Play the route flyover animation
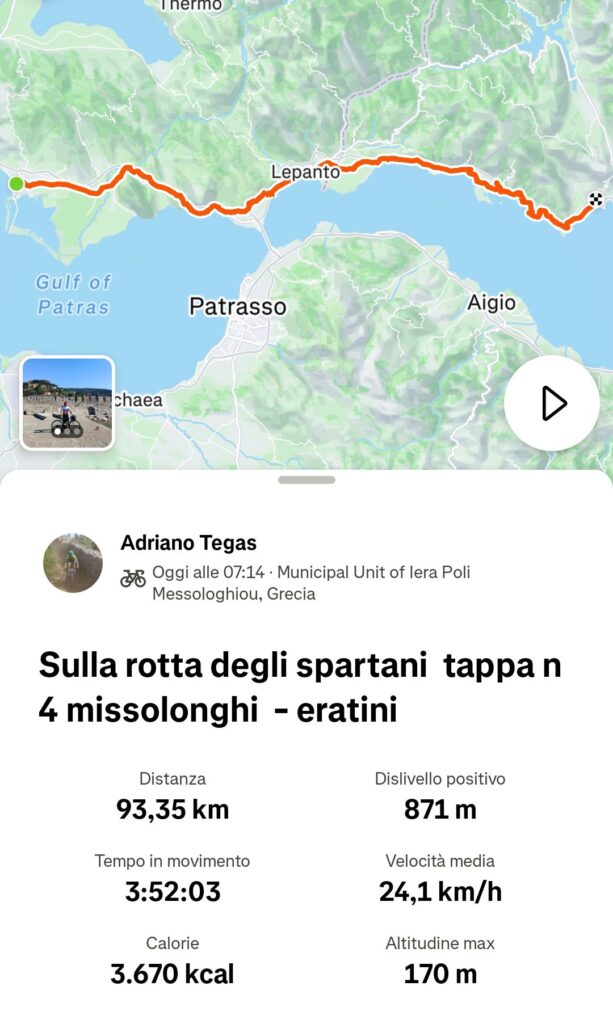Image resolution: width=613 pixels, height=1024 pixels. click(551, 404)
